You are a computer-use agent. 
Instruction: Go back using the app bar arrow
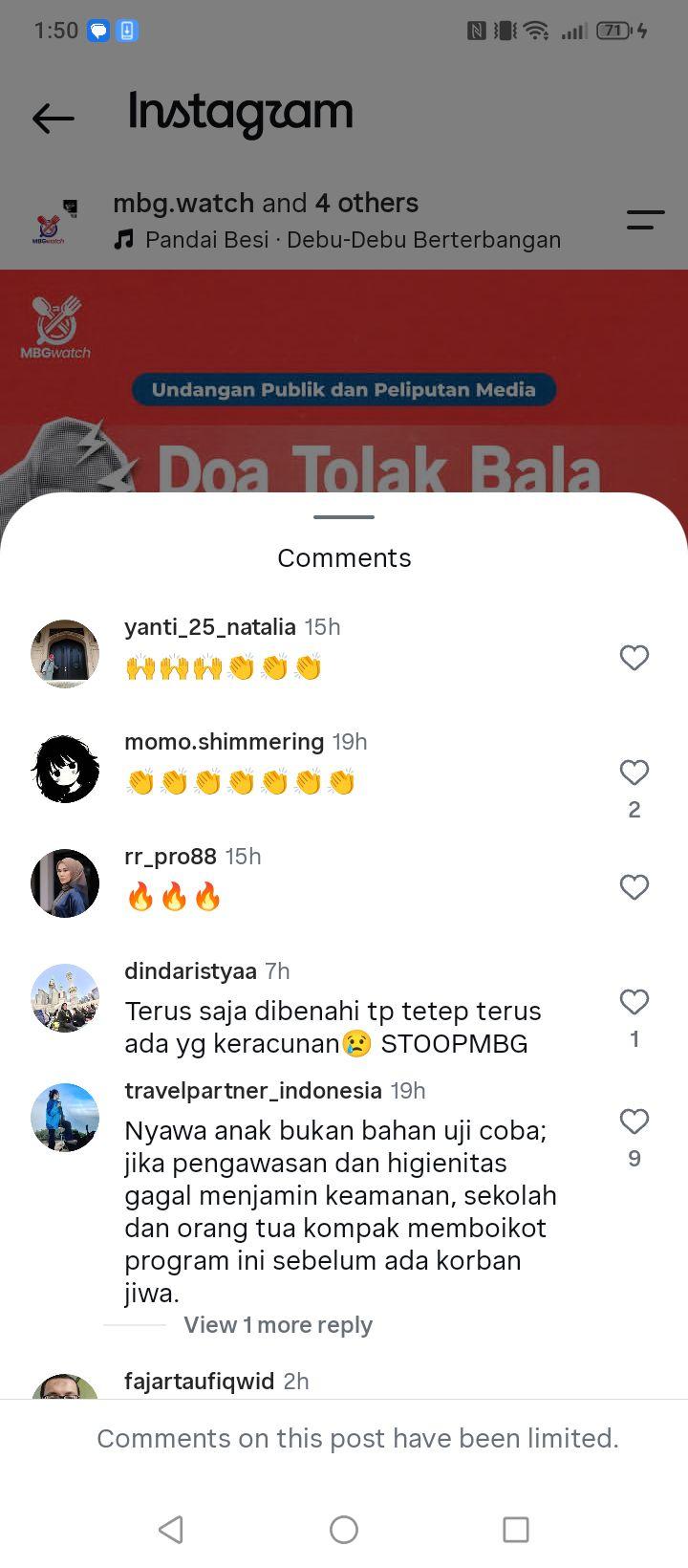click(54, 118)
